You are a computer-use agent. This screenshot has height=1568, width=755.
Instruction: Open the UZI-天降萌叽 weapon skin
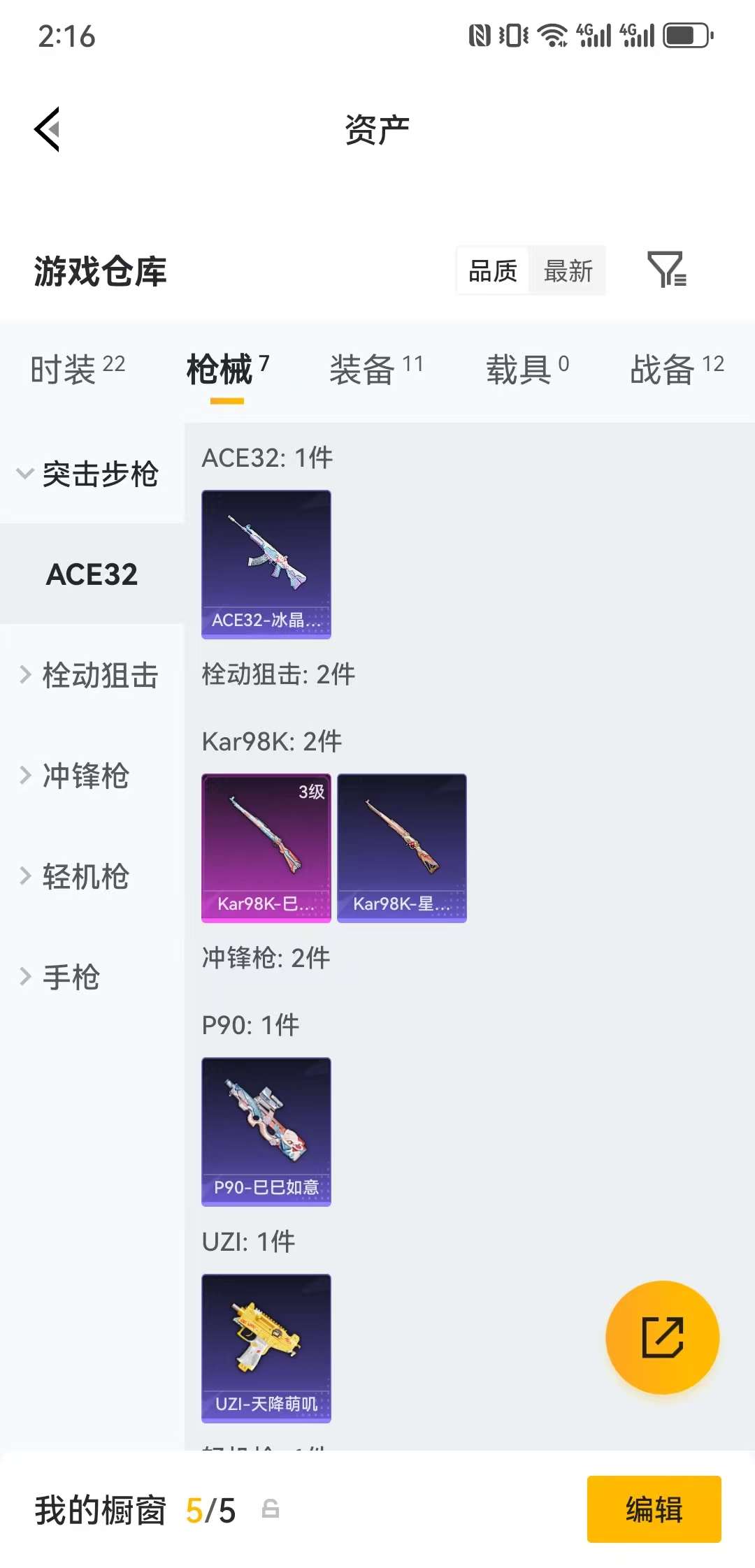pos(266,1349)
